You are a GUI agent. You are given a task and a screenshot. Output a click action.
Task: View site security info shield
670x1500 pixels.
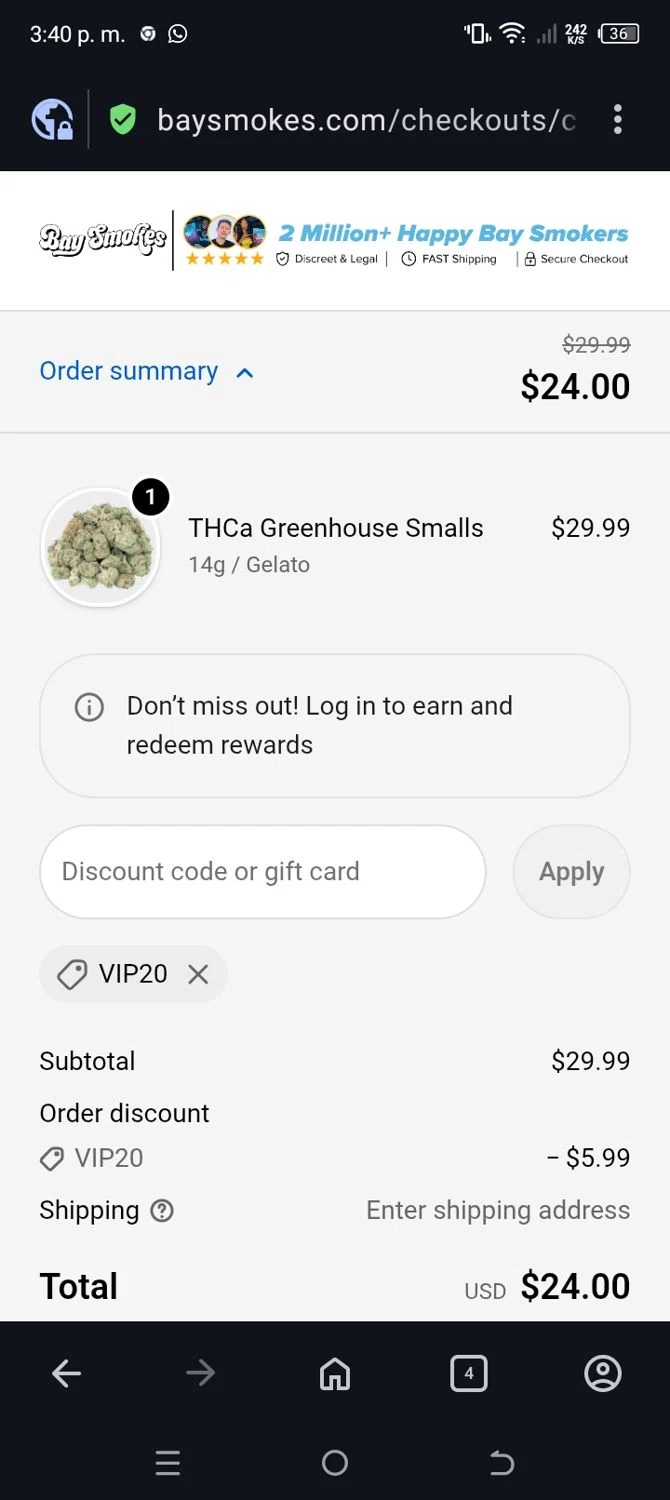pos(122,120)
